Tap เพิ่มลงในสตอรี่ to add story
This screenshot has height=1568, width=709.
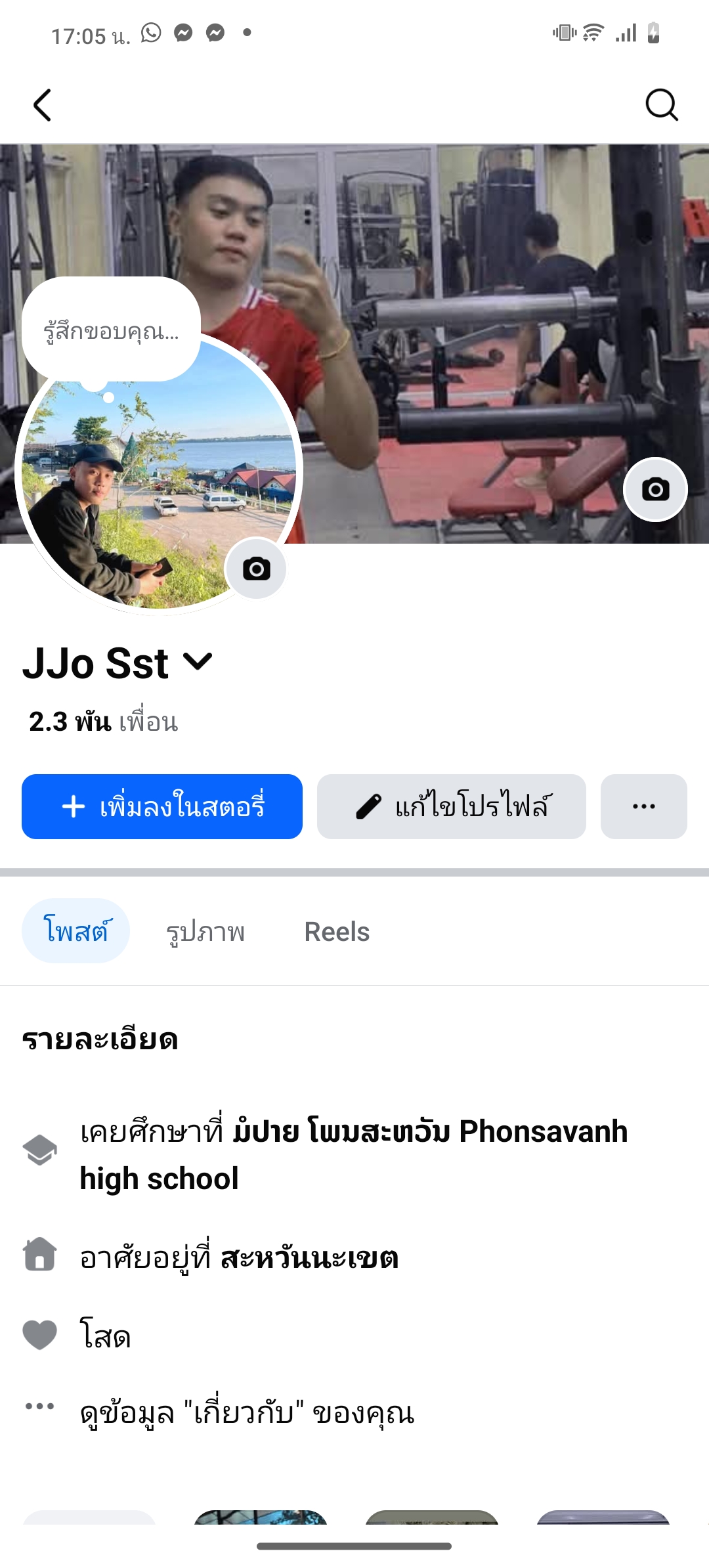coord(162,806)
